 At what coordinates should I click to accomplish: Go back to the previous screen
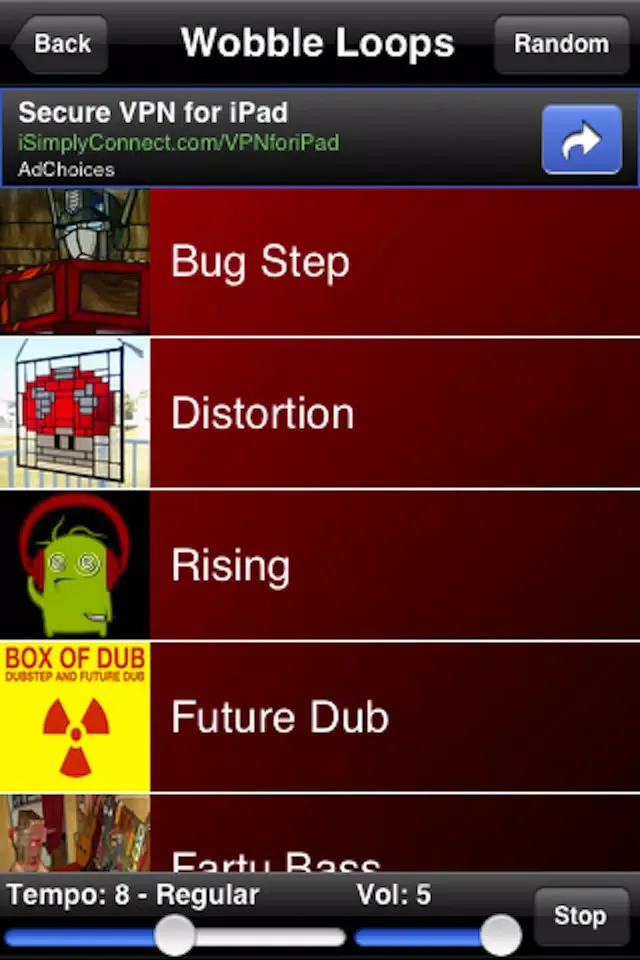(x=60, y=44)
